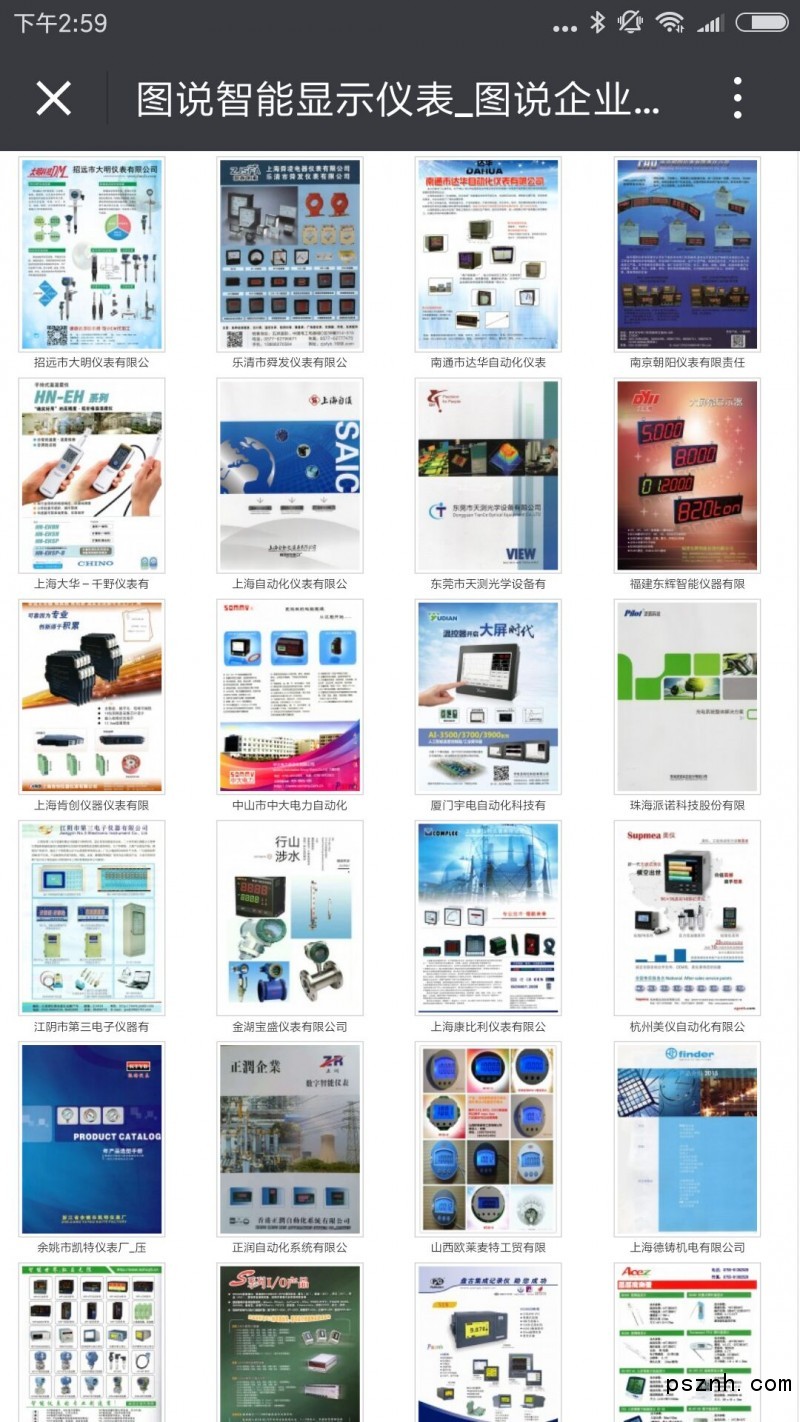Image resolution: width=800 pixels, height=1422 pixels.
Task: Open 余姚市凯特仪表厂 product catalog
Action: (91, 1139)
